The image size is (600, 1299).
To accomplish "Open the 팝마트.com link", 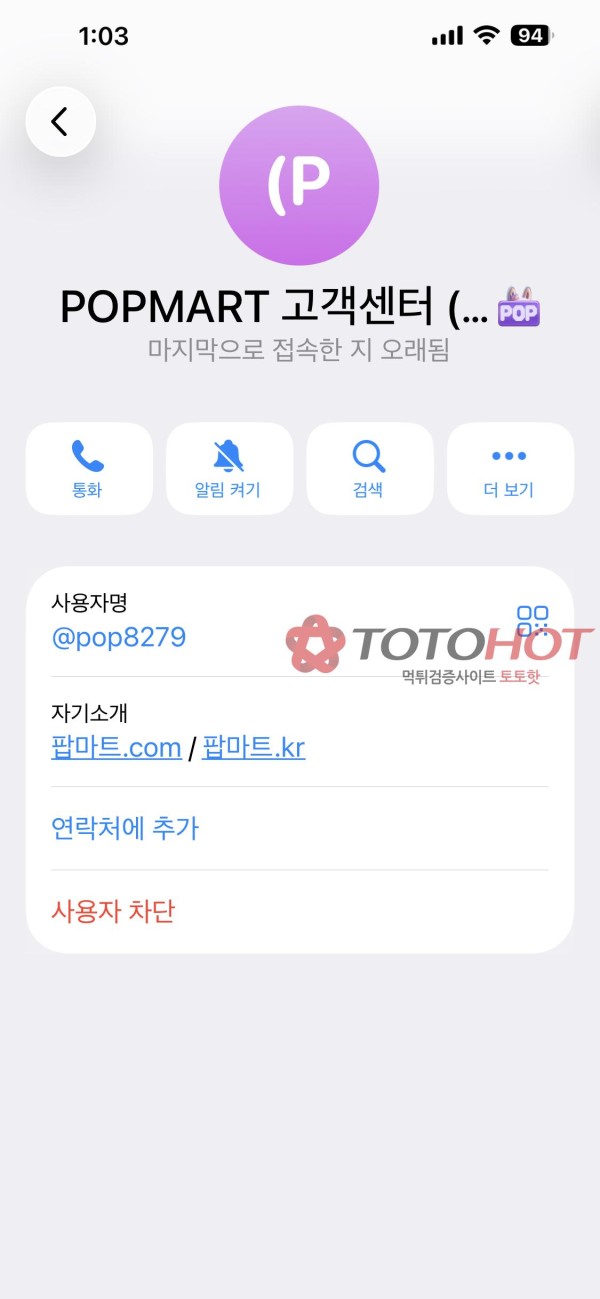I will coord(116,747).
